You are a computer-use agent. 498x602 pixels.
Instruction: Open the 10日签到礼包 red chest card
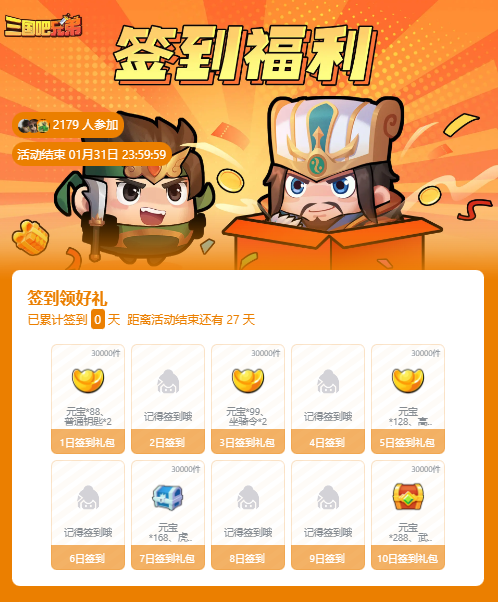(408, 515)
